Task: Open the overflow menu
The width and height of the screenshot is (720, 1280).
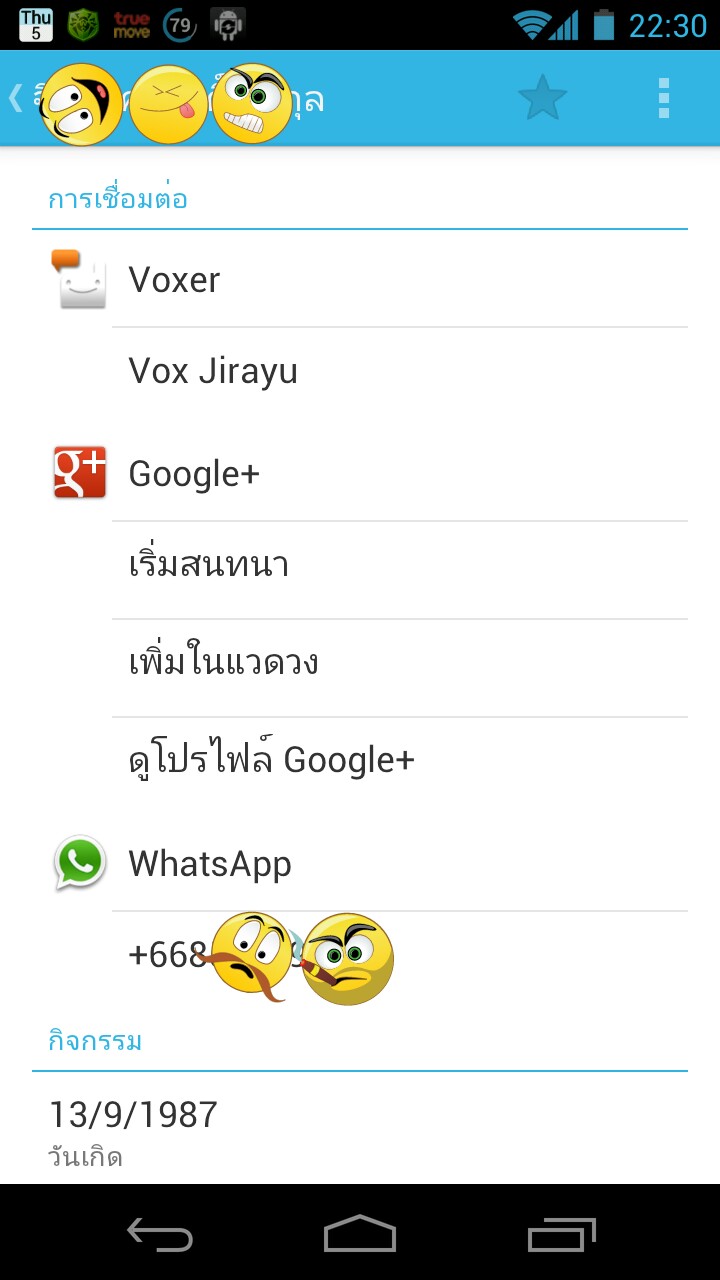Action: point(663,99)
